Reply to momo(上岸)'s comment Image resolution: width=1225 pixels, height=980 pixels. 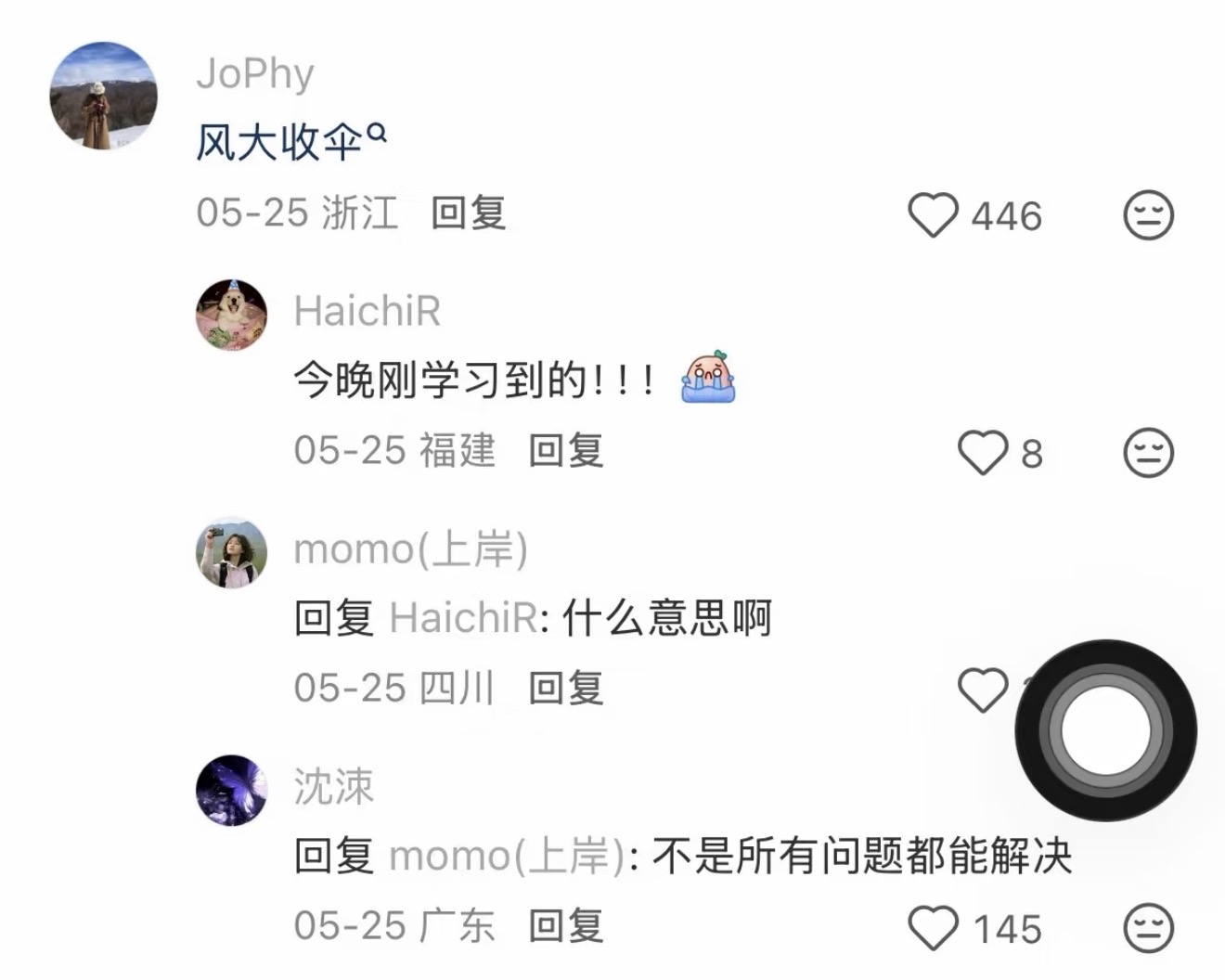(x=566, y=688)
